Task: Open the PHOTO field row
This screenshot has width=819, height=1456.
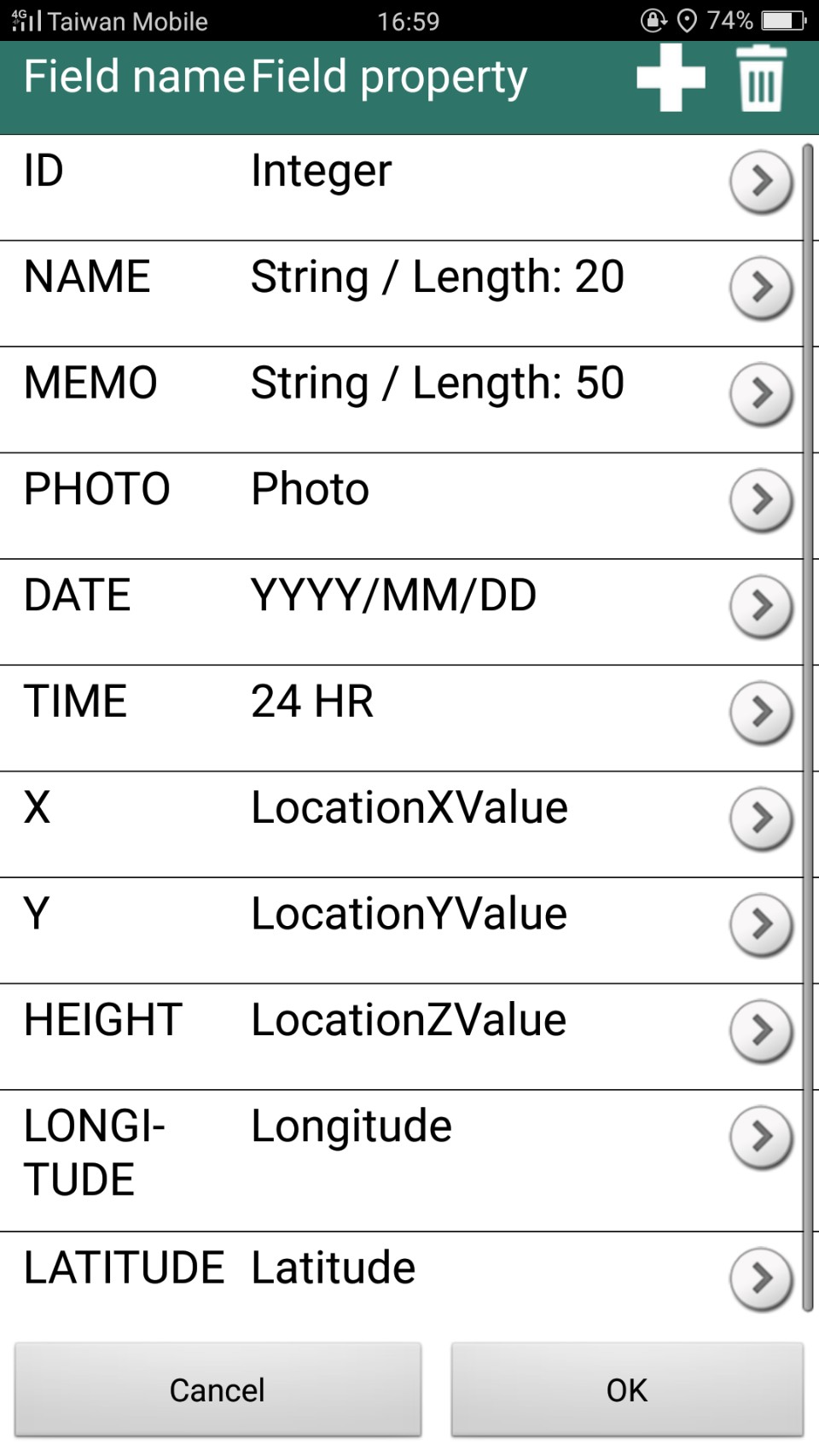Action: (x=401, y=506)
